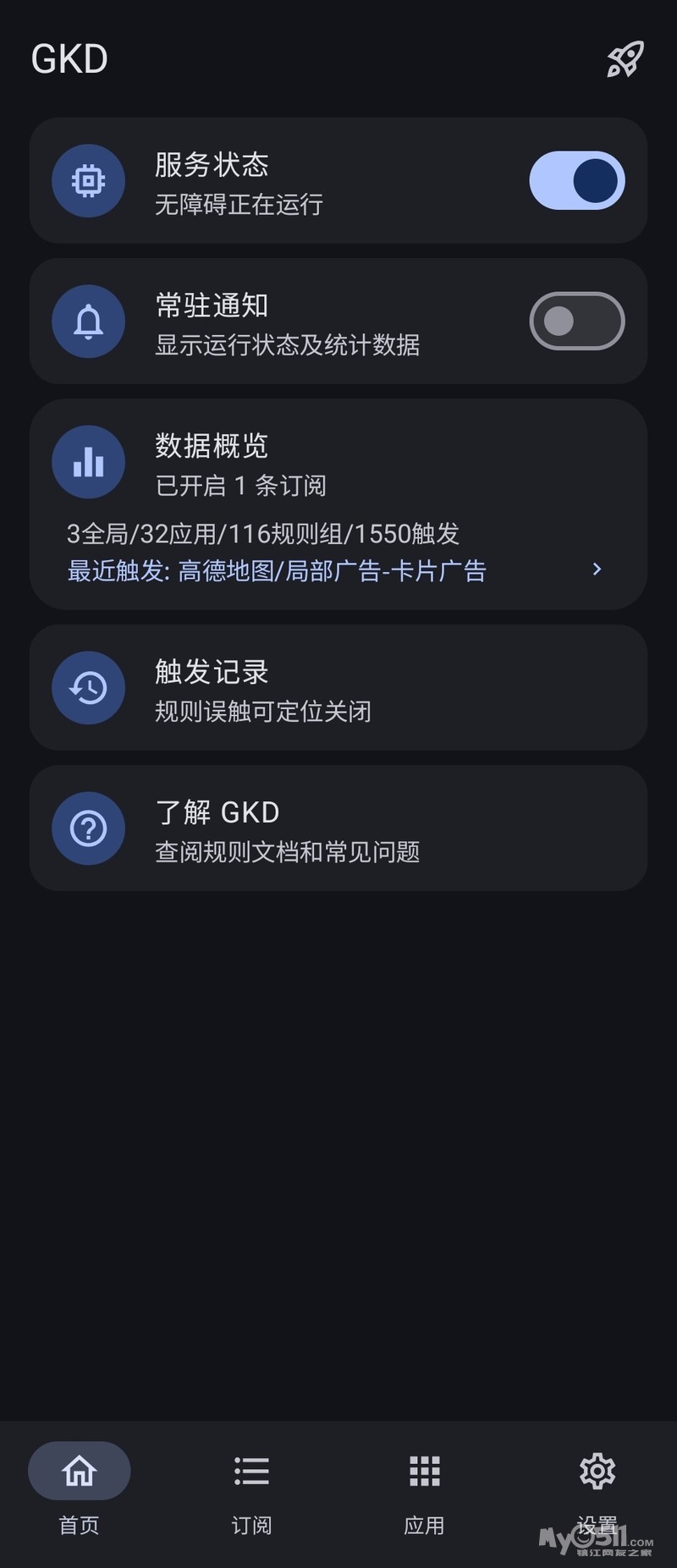Enable the 常驻通知 switch
The width and height of the screenshot is (677, 1568).
pyautogui.click(x=576, y=321)
